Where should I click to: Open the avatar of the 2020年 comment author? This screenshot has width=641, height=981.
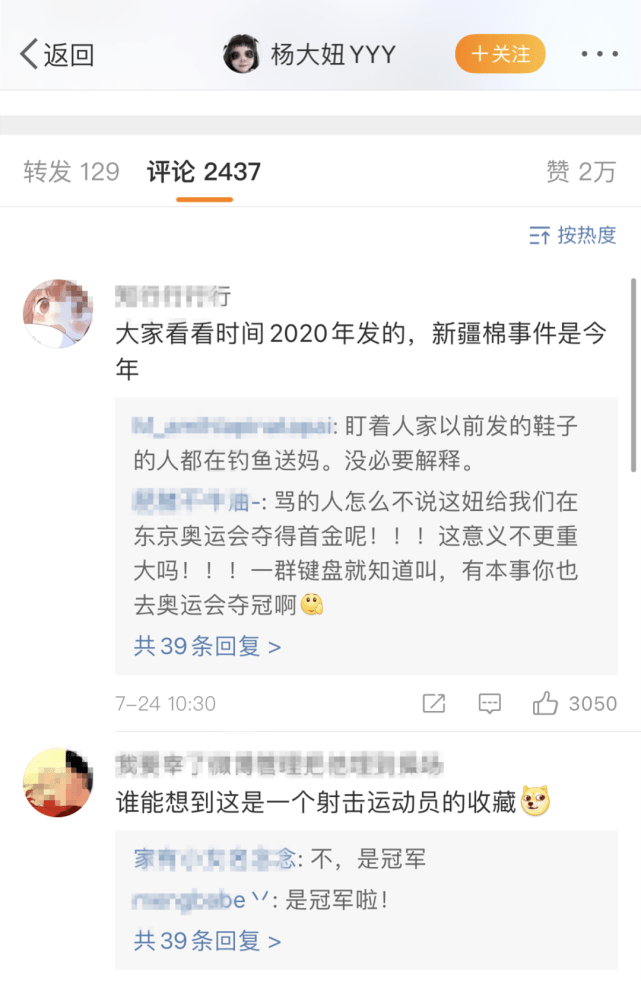coord(58,315)
